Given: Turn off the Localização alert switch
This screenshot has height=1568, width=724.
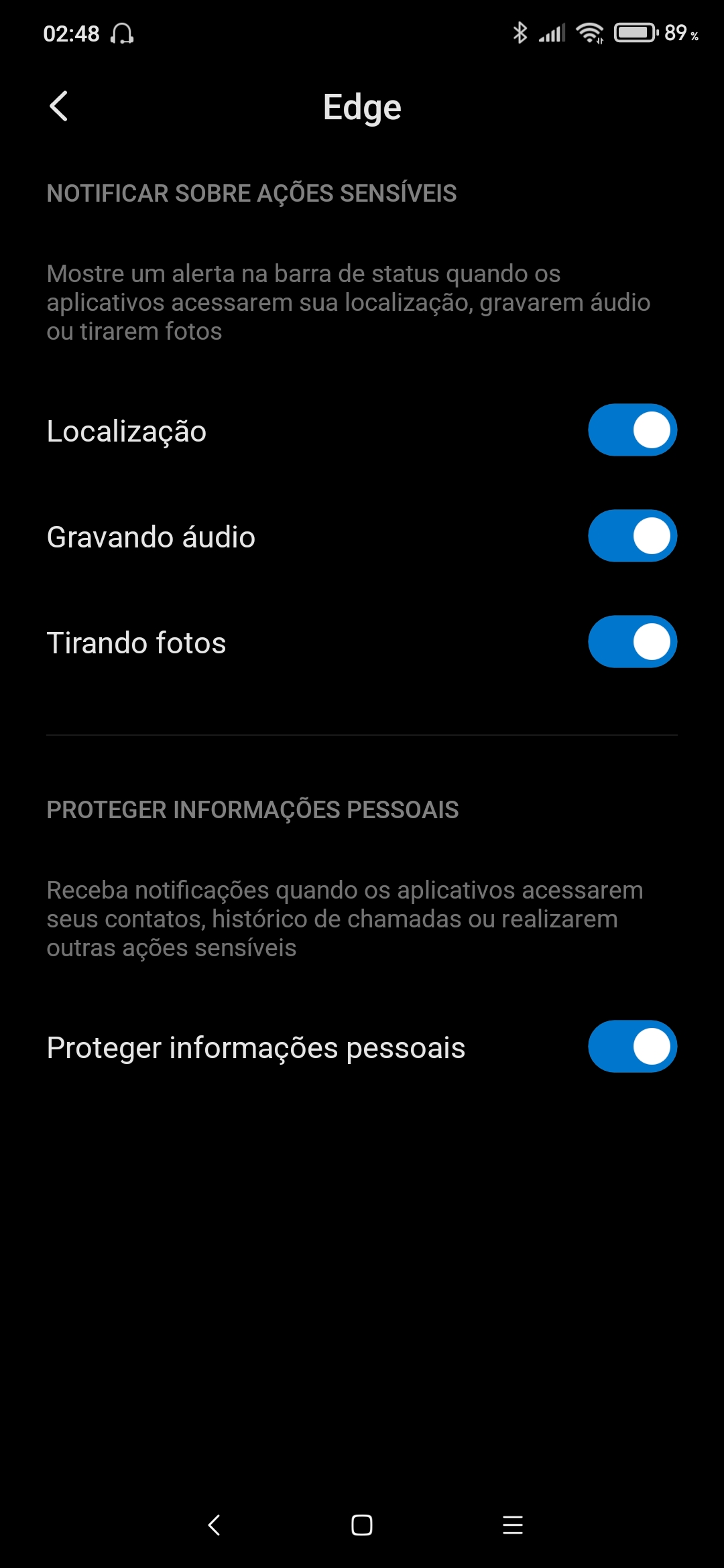Looking at the screenshot, I should click(x=632, y=430).
